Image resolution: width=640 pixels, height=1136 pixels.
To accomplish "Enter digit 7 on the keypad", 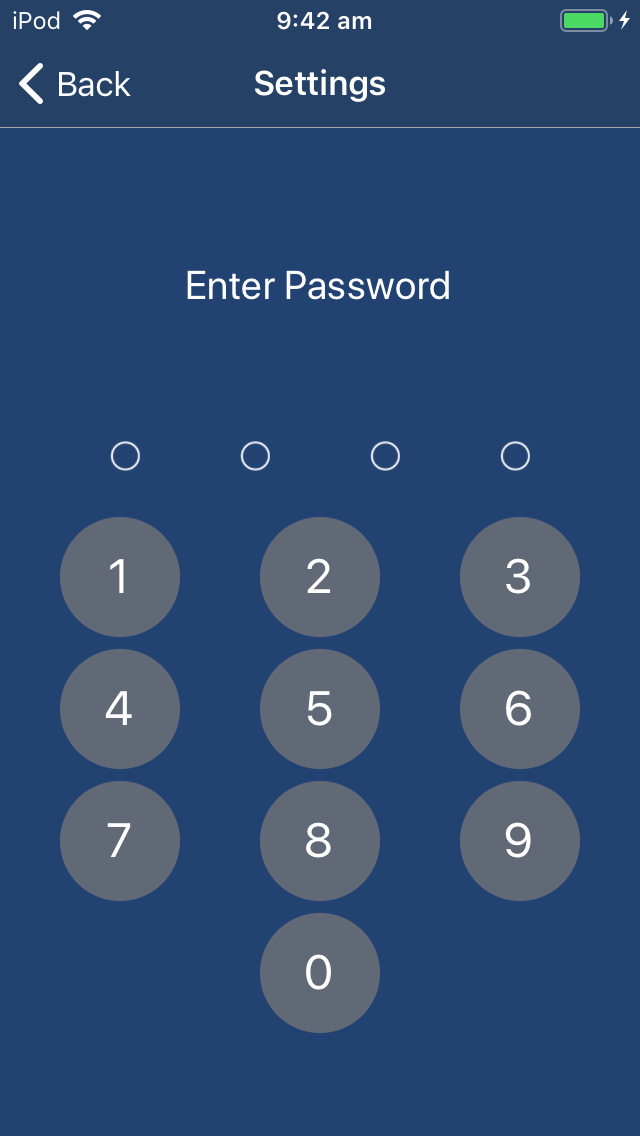I will tap(120, 841).
